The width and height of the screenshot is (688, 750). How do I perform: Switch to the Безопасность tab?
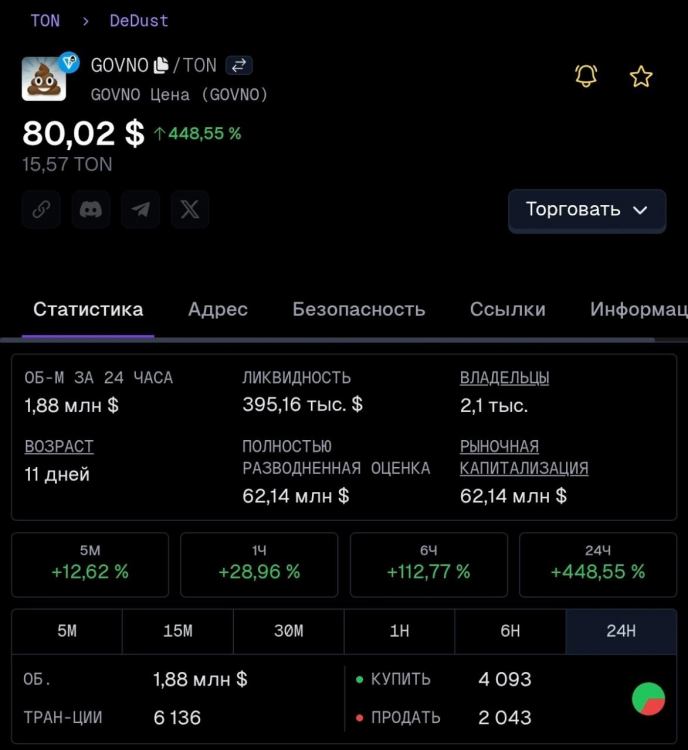tap(359, 309)
